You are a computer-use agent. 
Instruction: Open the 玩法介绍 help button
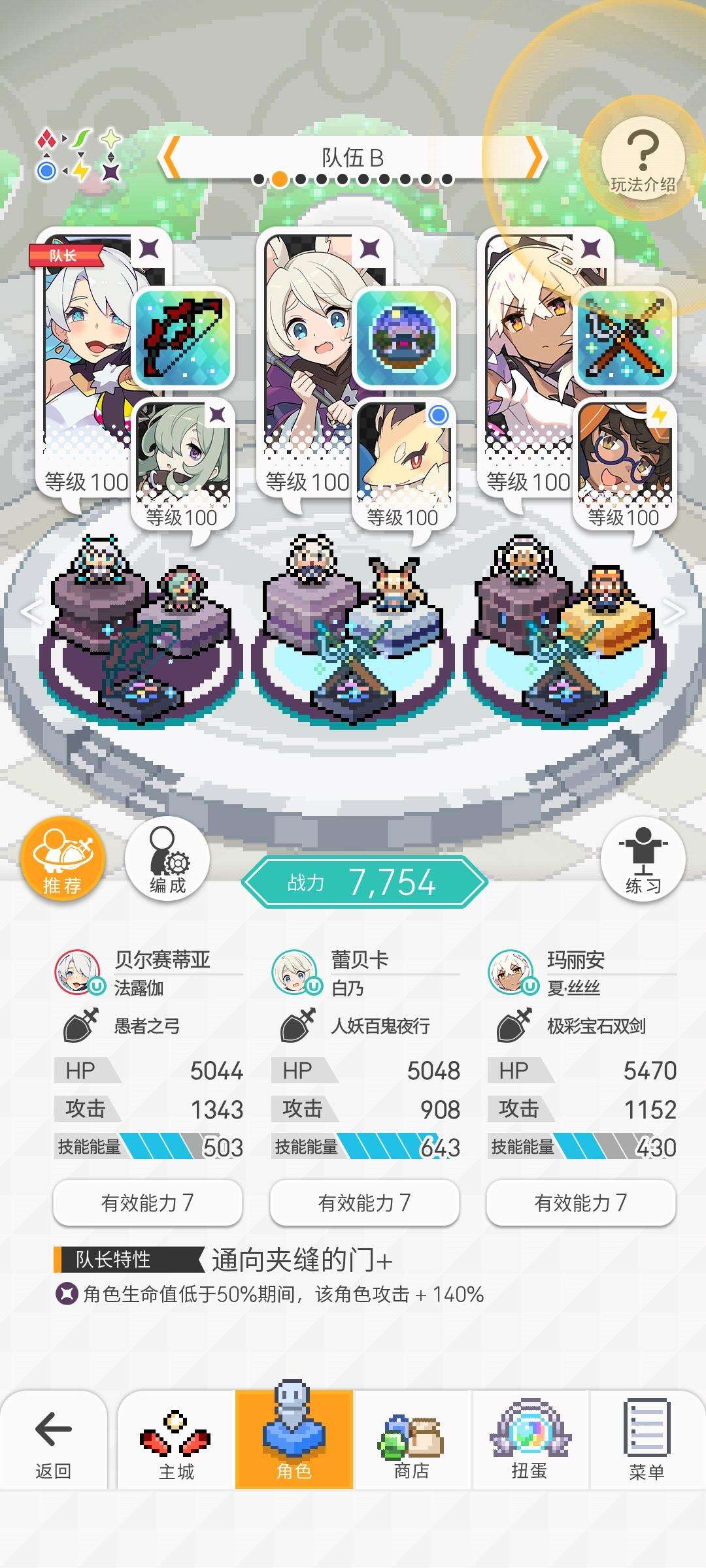[643, 159]
